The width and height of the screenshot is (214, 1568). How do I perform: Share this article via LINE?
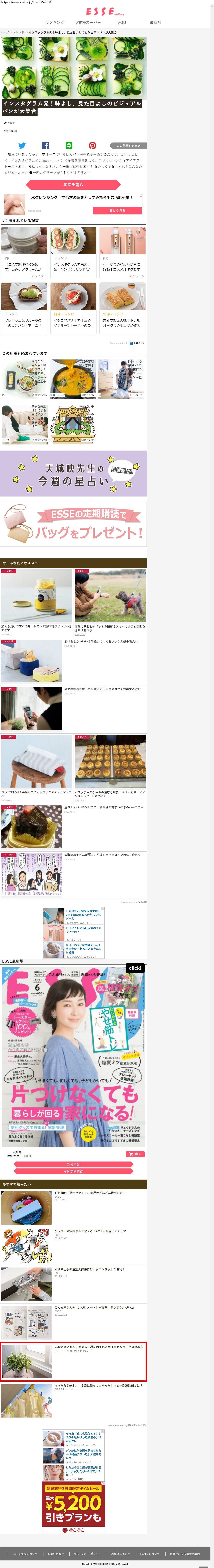[x=69, y=145]
